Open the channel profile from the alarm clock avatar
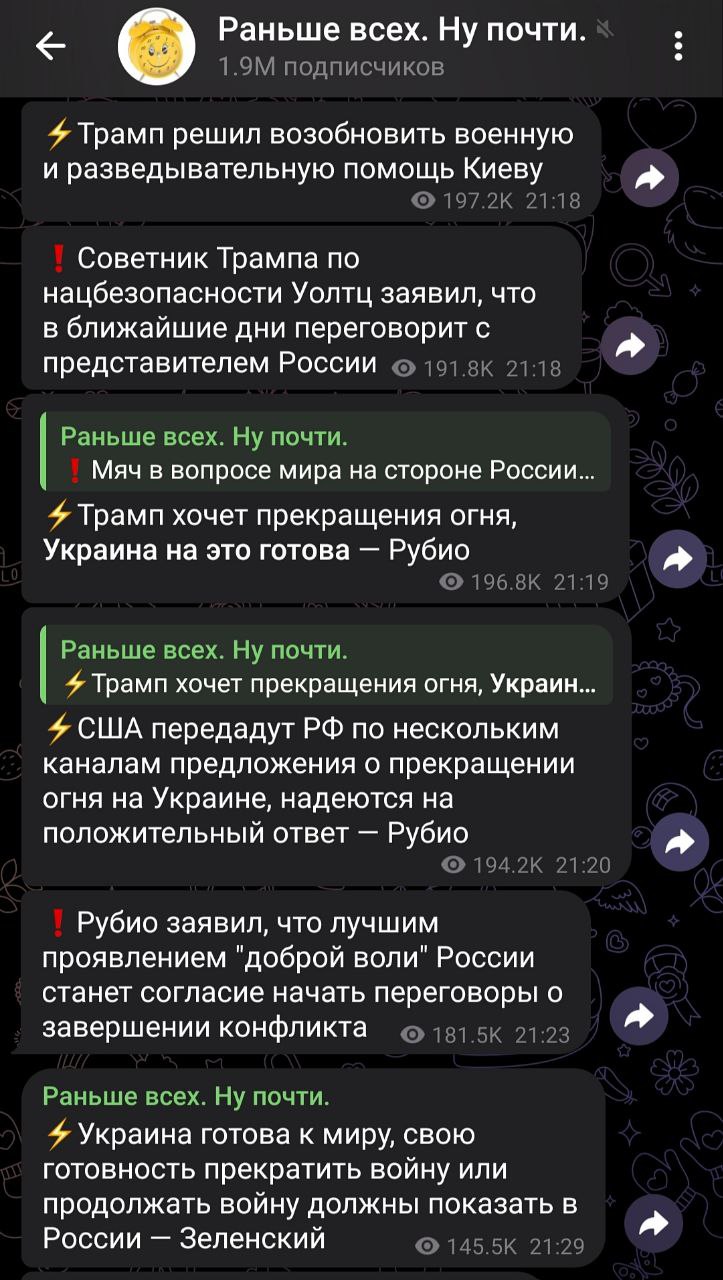Screen dimensions: 723x1280 coord(157,46)
